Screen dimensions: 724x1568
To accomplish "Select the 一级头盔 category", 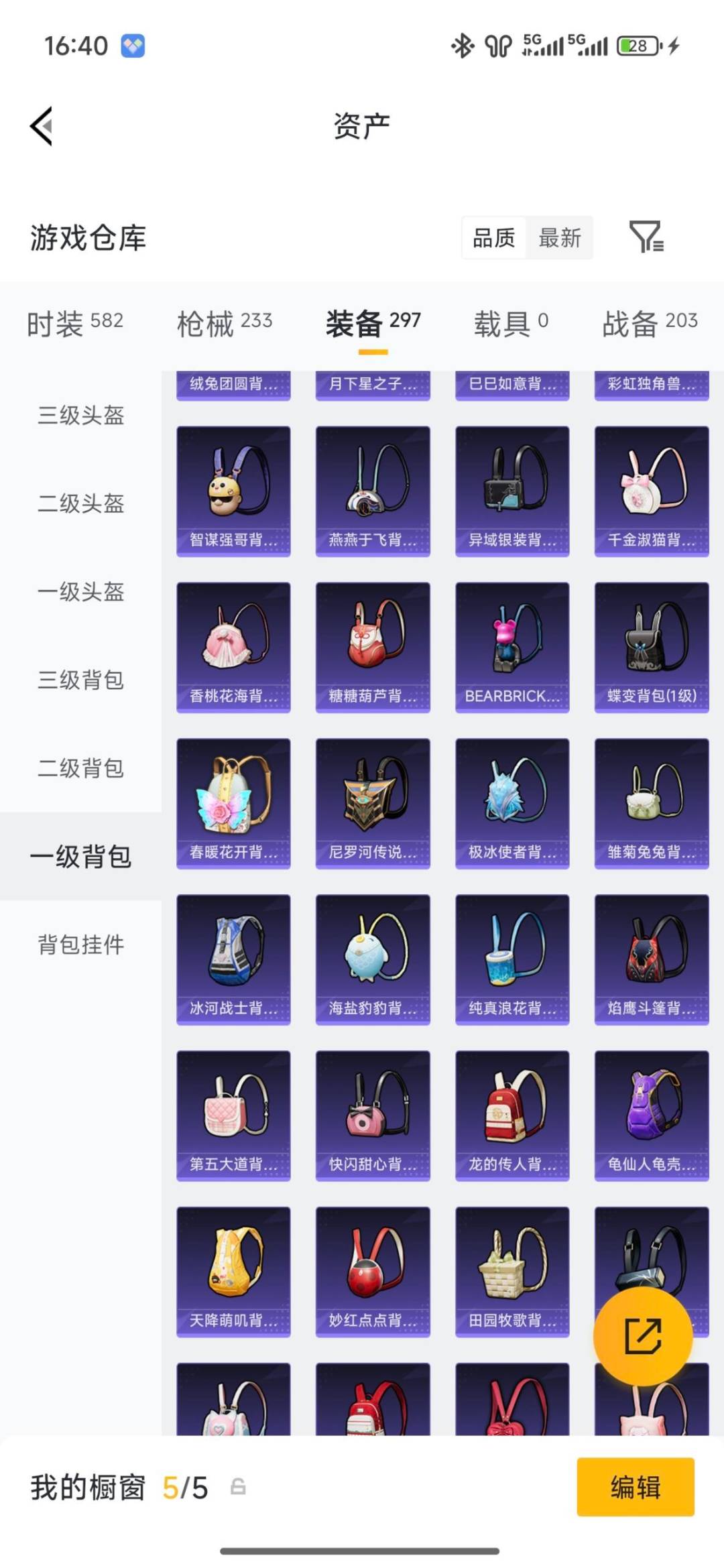I will click(80, 593).
